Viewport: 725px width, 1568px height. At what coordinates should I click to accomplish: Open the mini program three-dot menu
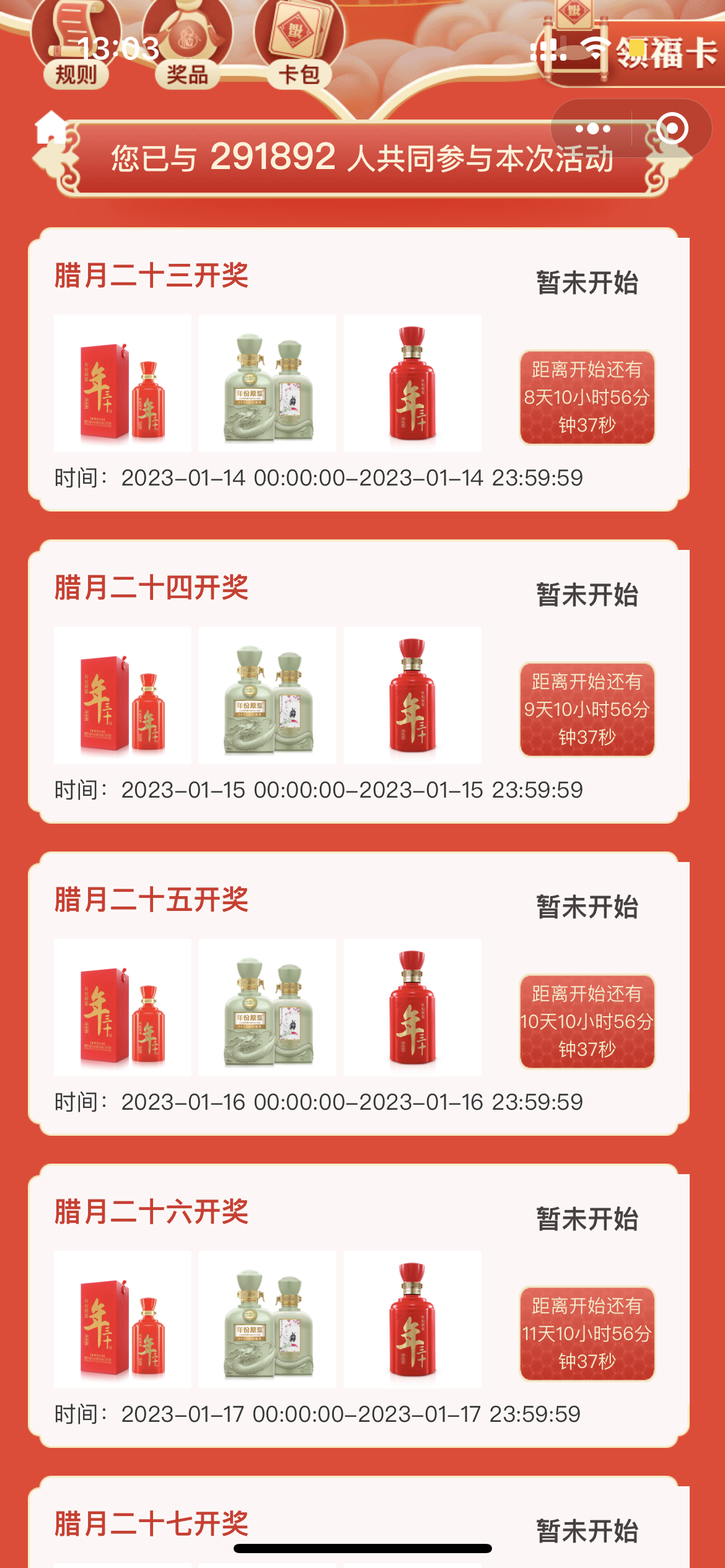[592, 129]
